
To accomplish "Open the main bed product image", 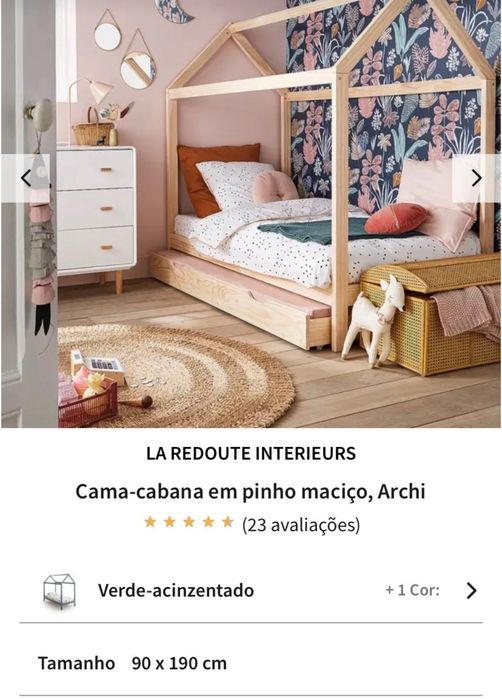I will [x=251, y=214].
